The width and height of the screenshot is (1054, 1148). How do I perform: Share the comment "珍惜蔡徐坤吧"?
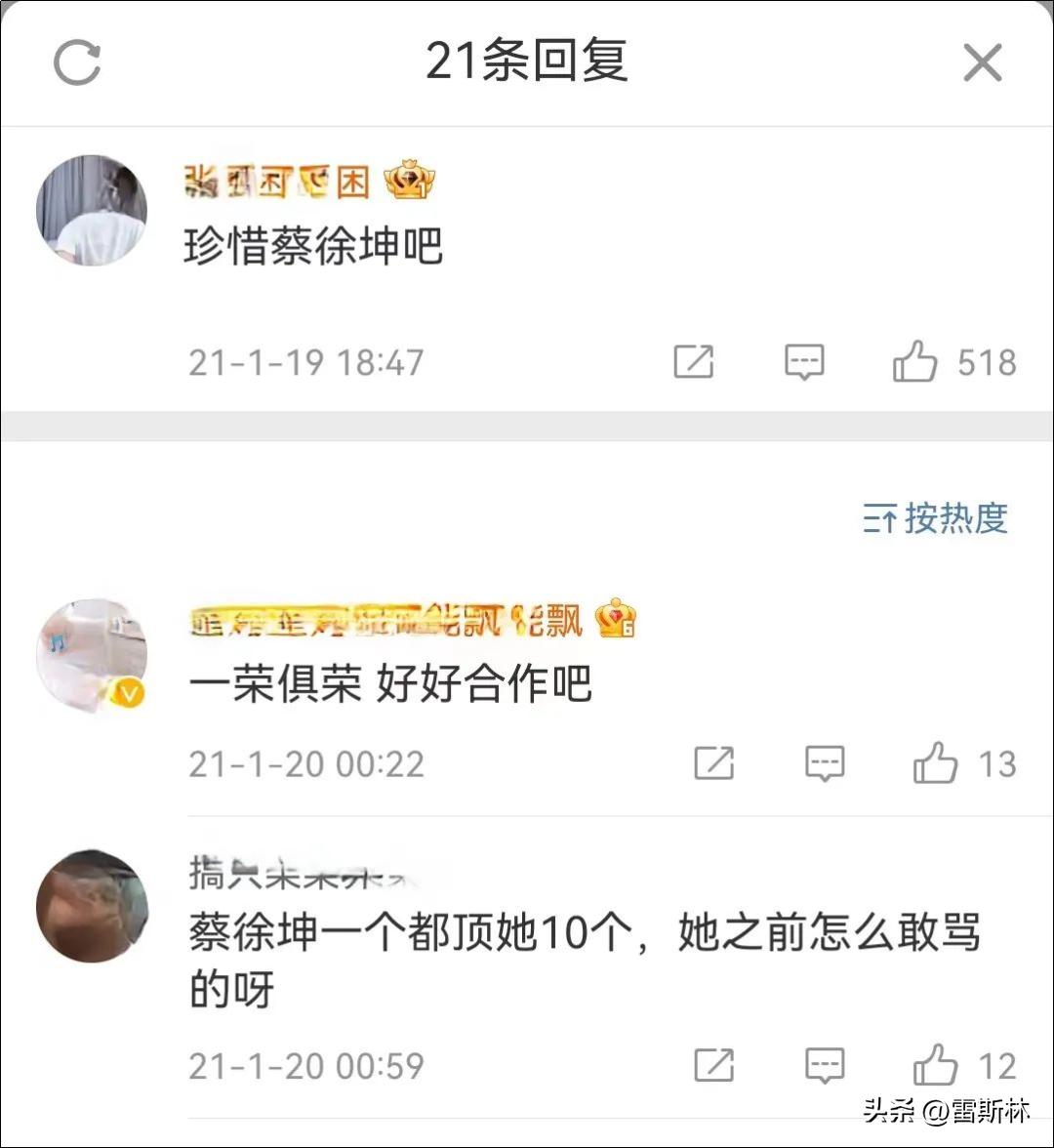click(x=693, y=361)
